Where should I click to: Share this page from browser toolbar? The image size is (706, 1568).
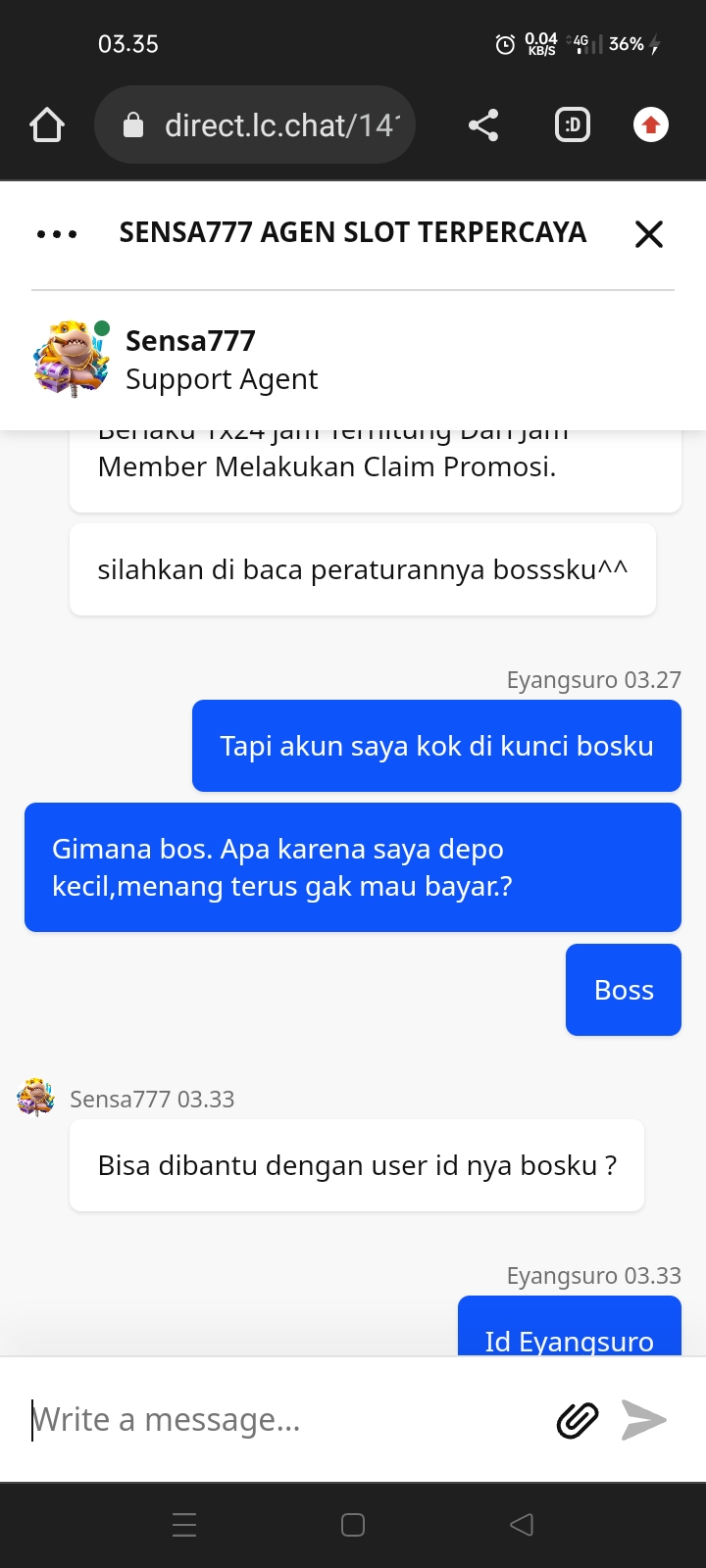pyautogui.click(x=483, y=125)
